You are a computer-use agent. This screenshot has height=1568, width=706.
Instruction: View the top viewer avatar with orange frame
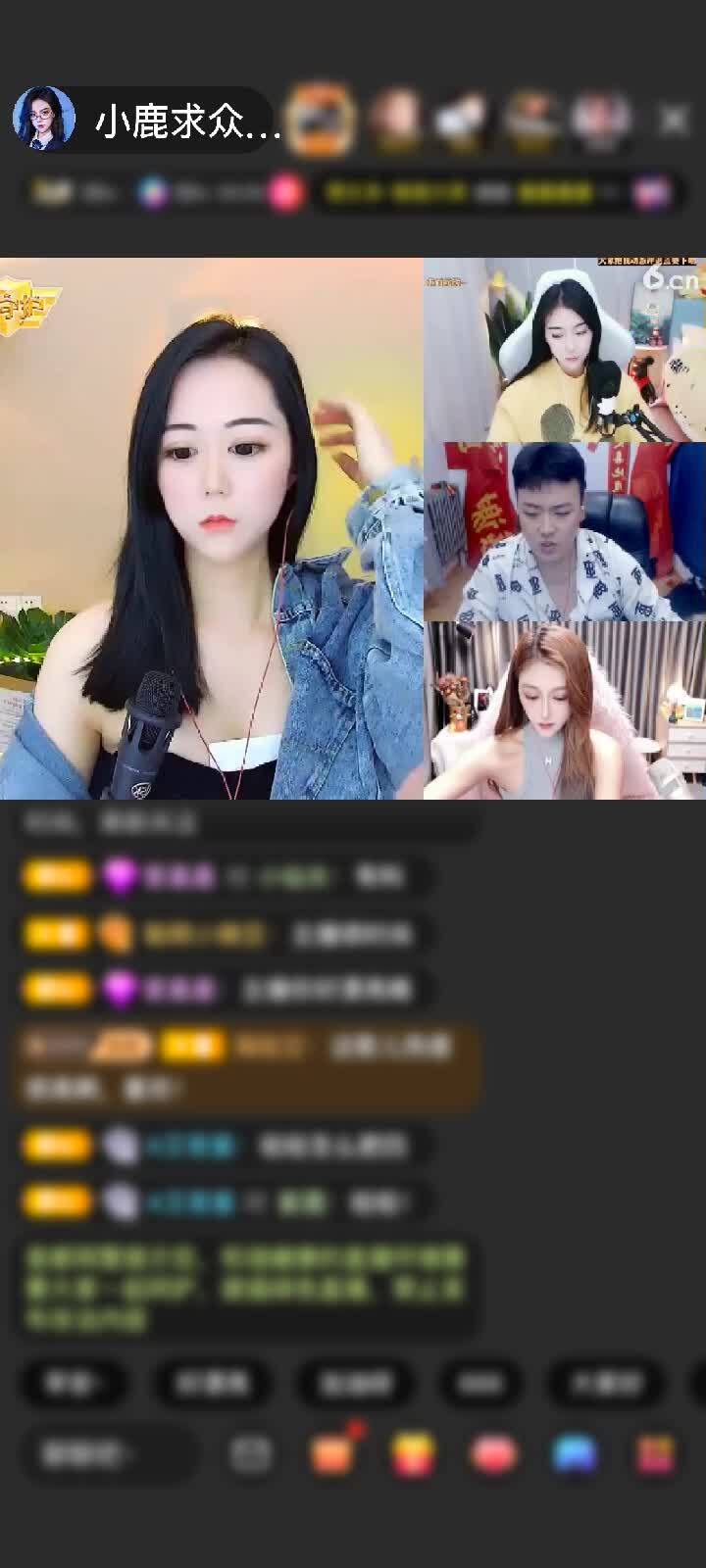tap(322, 119)
